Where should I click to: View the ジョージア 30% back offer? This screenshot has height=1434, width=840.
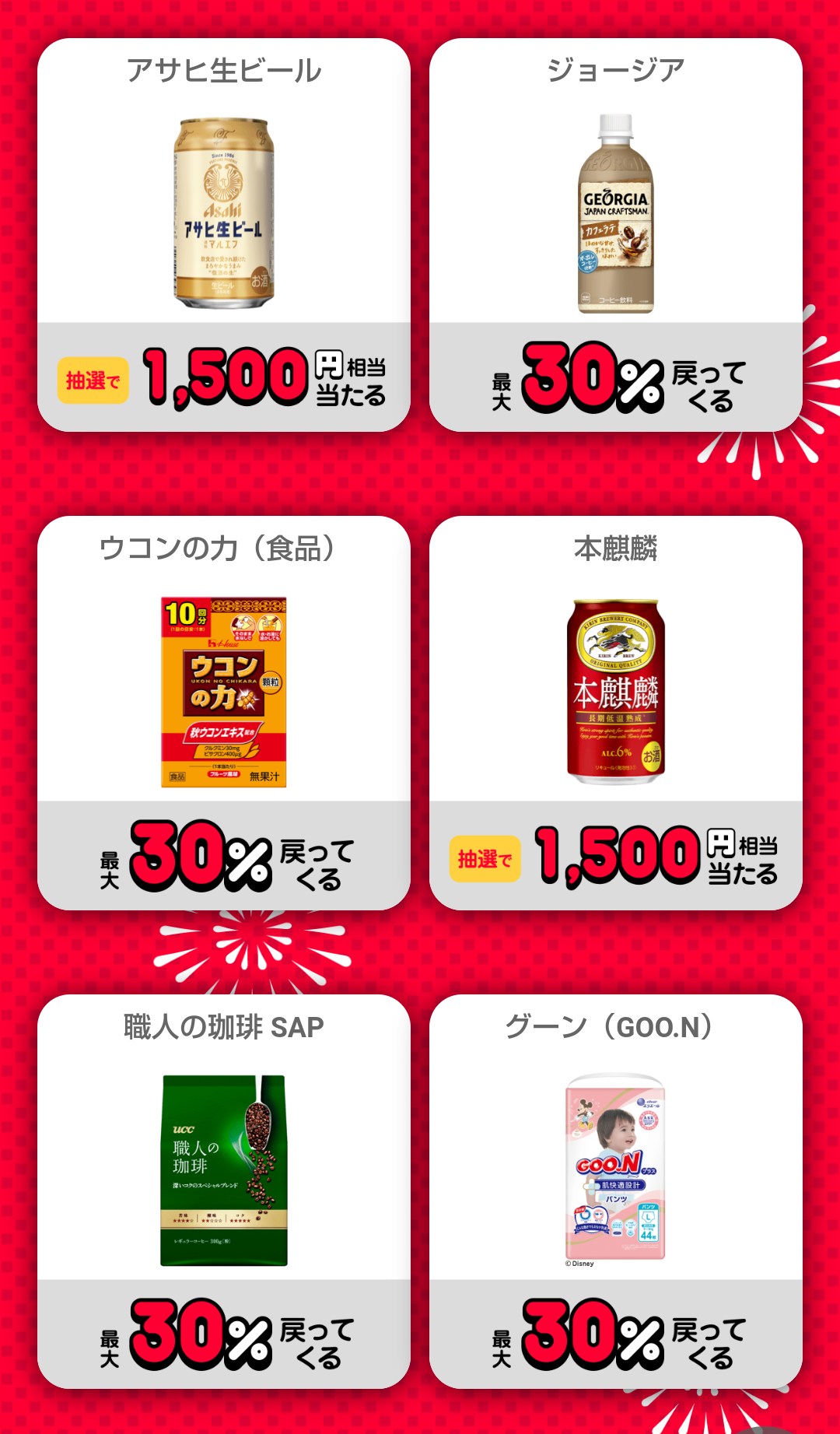pos(615,233)
